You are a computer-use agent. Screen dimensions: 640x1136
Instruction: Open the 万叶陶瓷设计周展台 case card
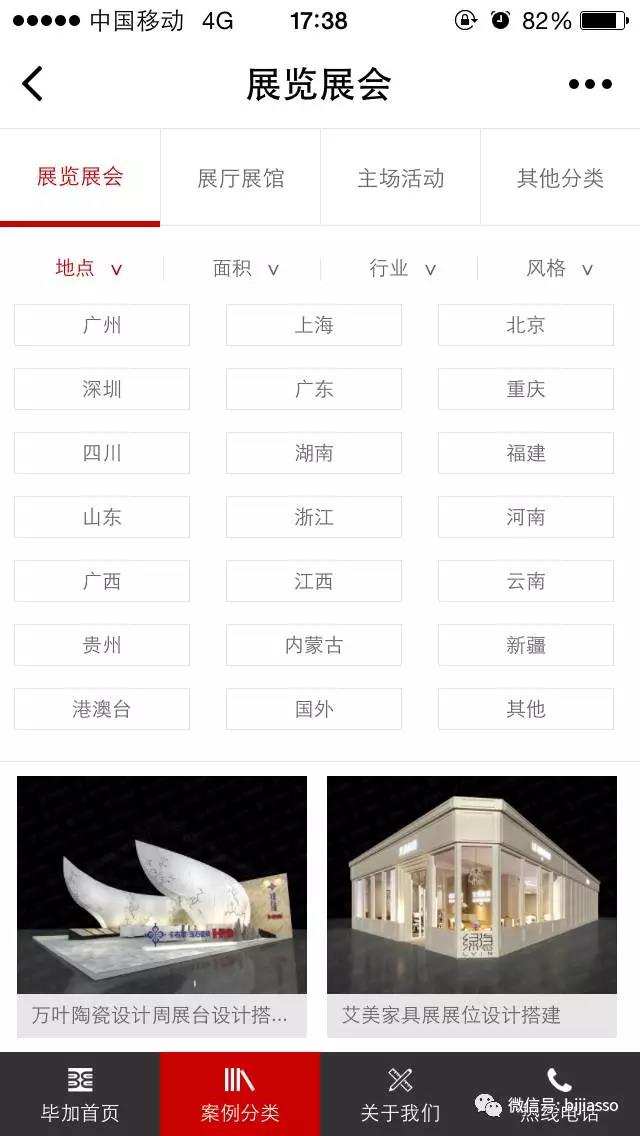point(162,905)
